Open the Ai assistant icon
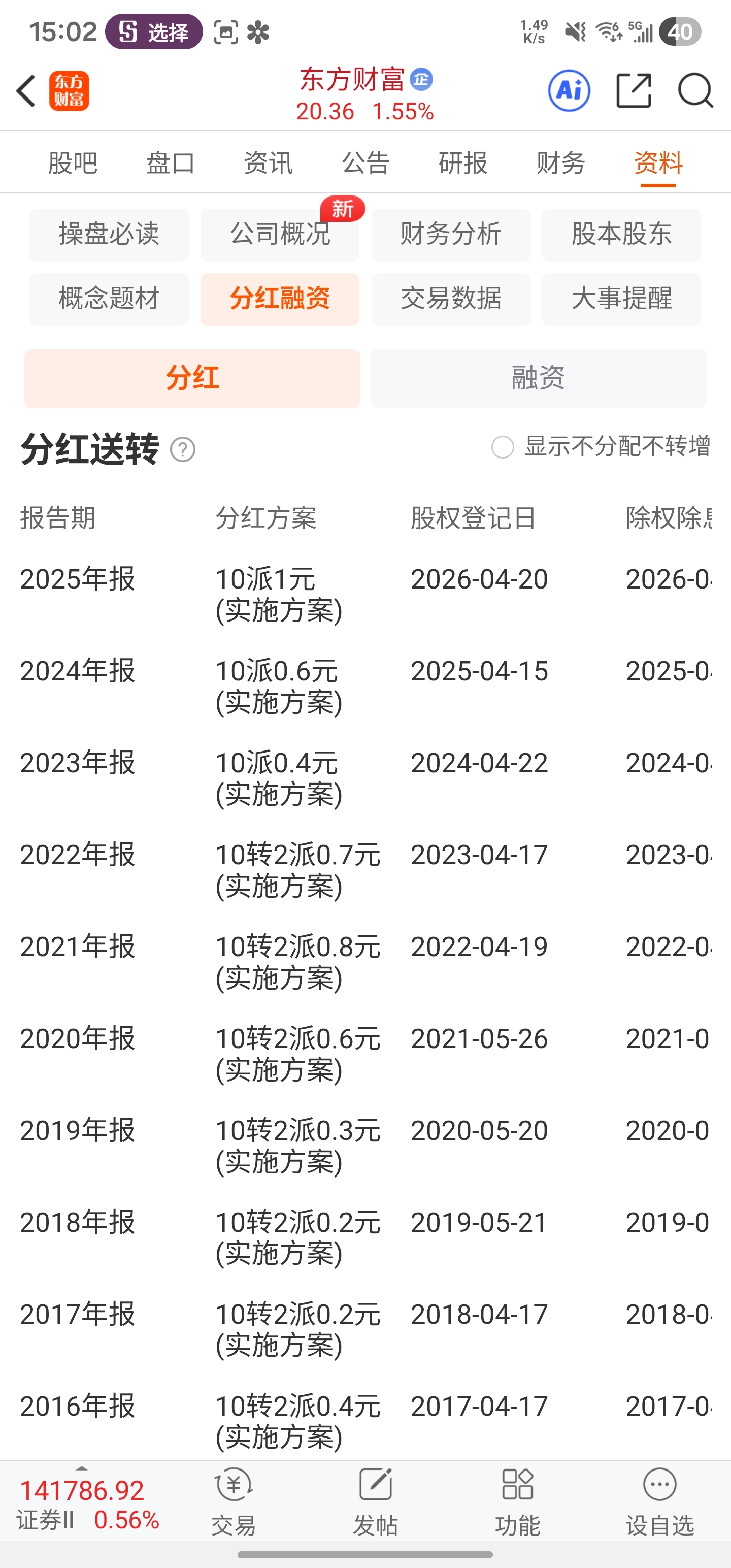The width and height of the screenshot is (731, 1568). coord(569,91)
